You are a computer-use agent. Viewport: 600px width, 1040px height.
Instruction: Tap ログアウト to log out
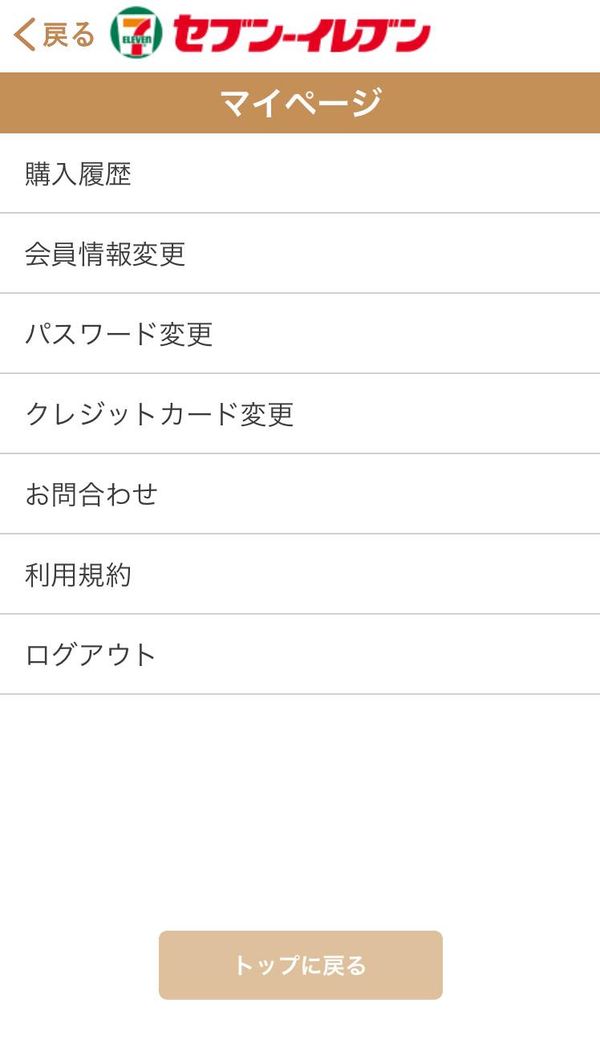pos(300,655)
